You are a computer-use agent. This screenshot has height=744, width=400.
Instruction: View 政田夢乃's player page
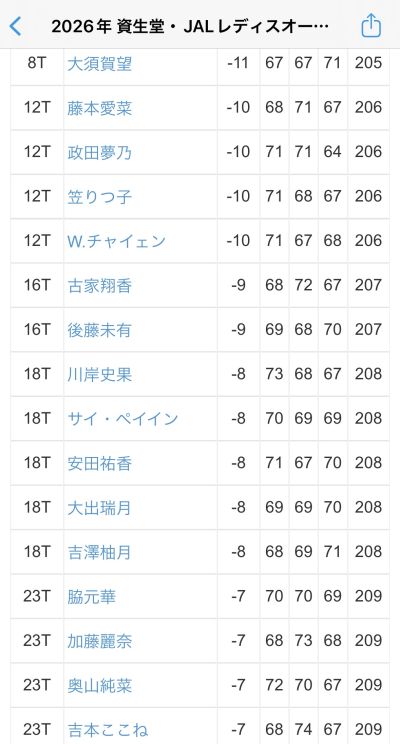pos(99,153)
